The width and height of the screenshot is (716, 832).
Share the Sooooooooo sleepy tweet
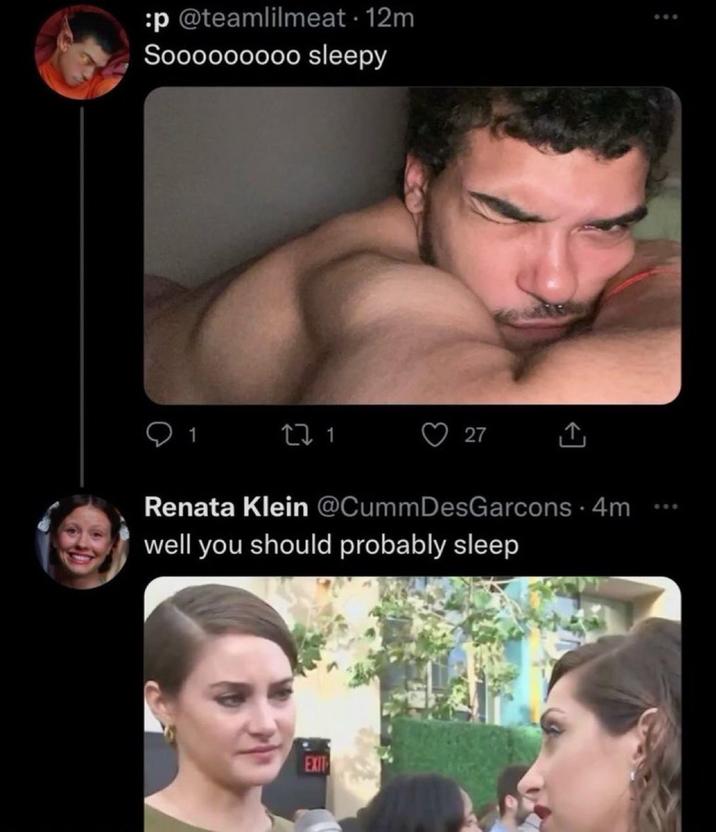[567, 434]
